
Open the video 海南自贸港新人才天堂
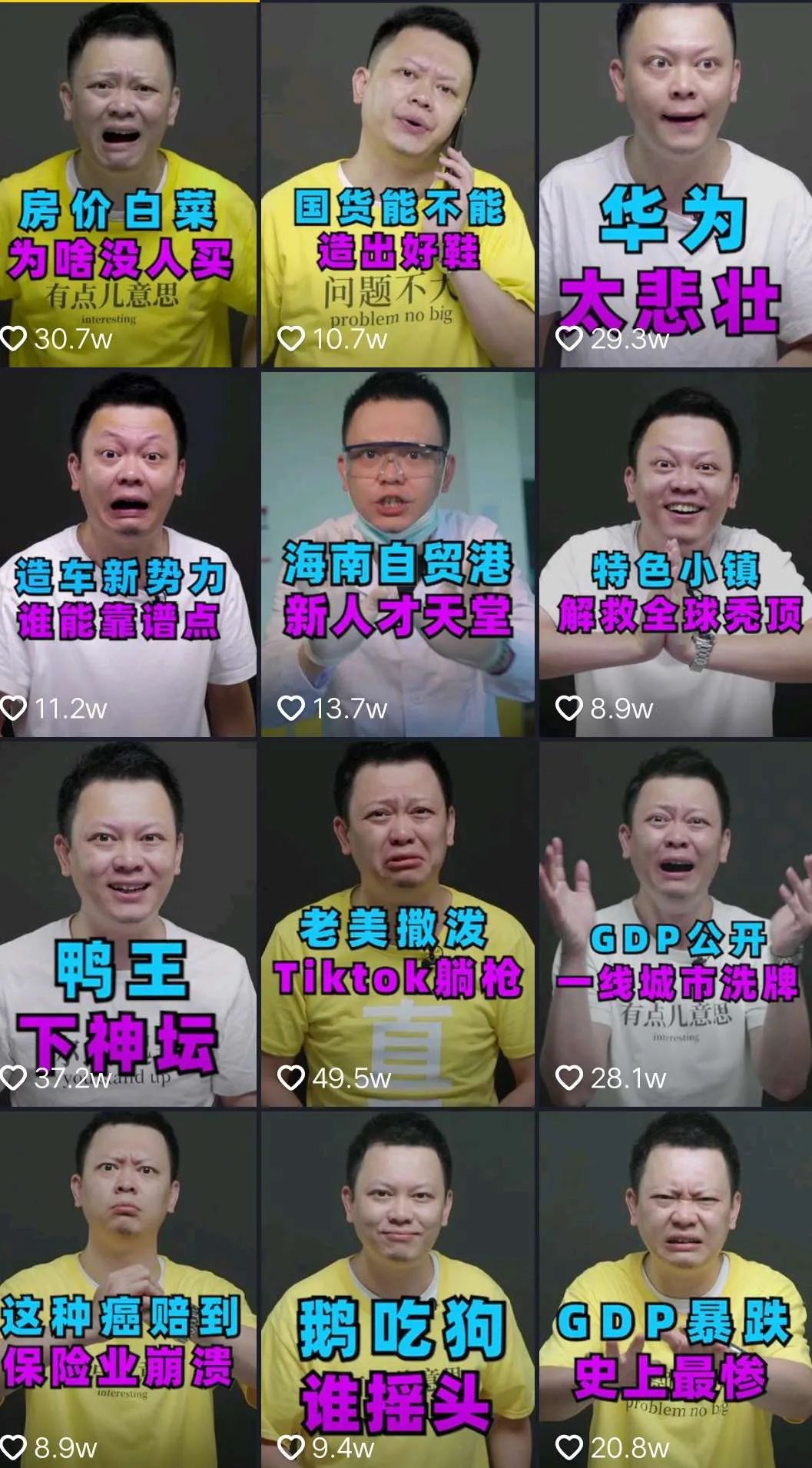coord(398,553)
